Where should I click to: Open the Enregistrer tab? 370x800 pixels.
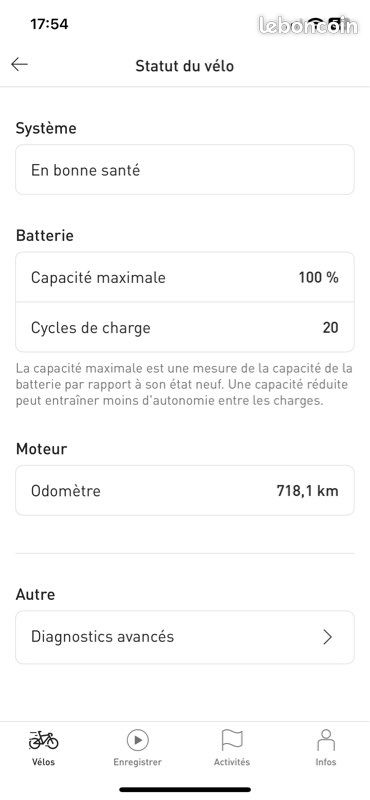click(137, 747)
